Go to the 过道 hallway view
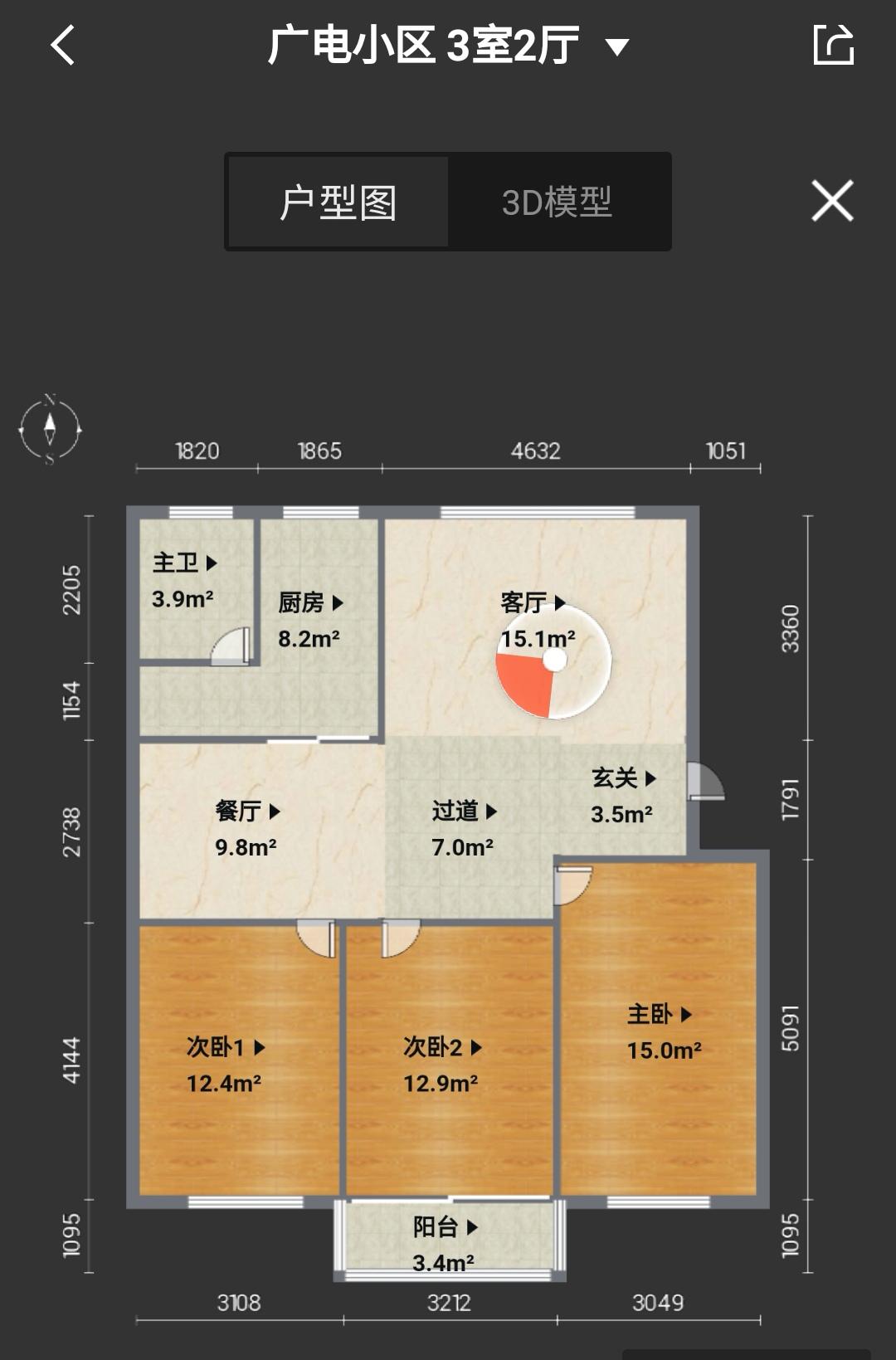 464,812
